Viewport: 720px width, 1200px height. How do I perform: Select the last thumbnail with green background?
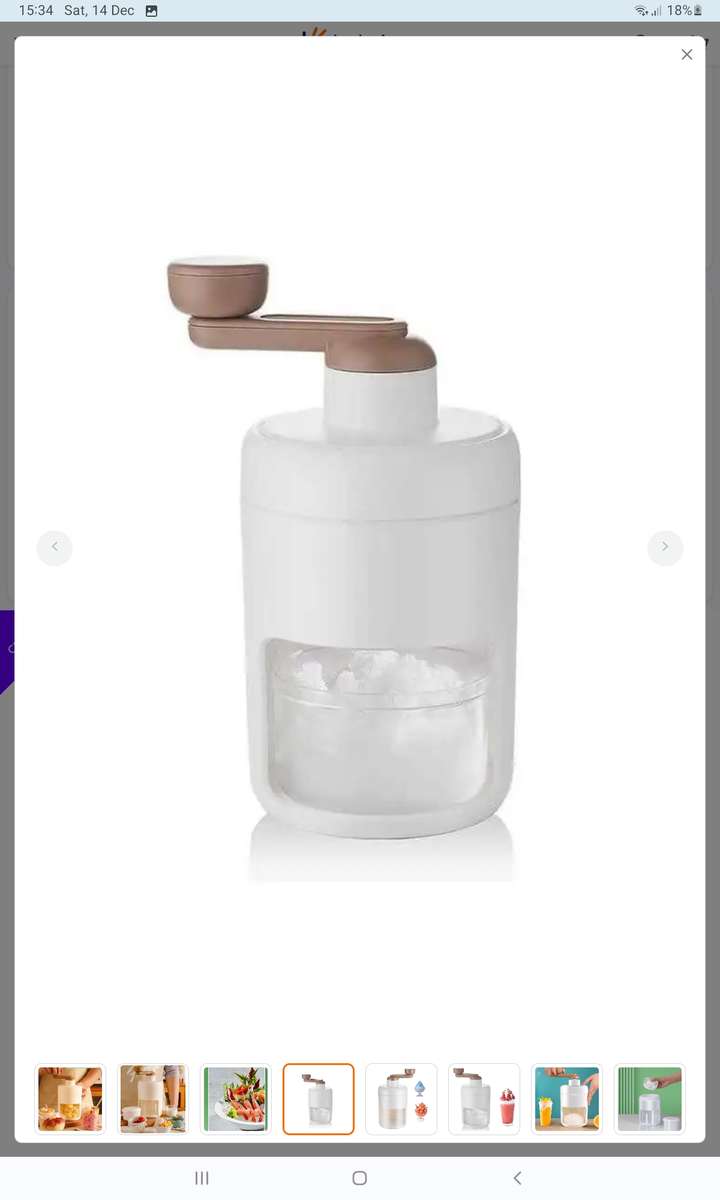click(x=650, y=1099)
